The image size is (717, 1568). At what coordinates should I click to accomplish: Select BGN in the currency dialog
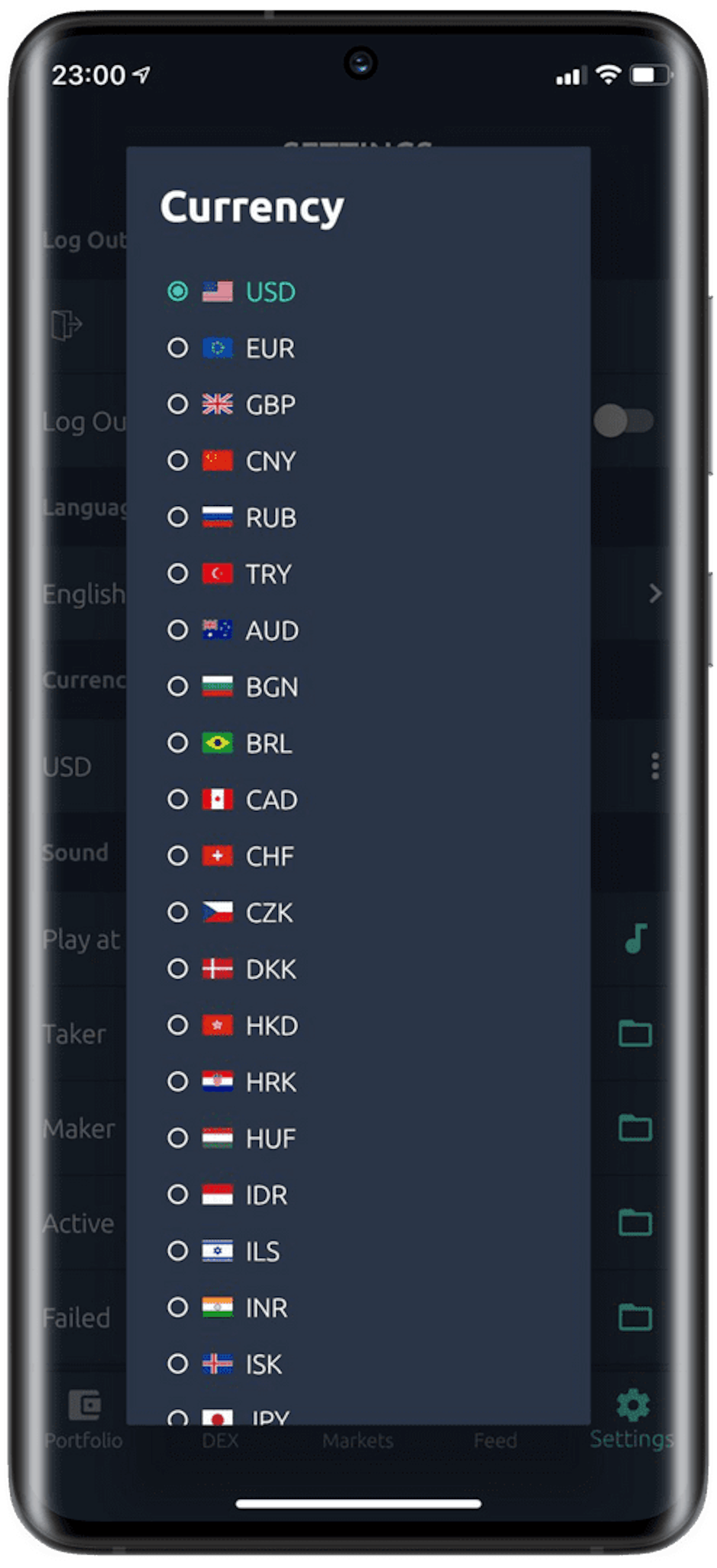(232, 687)
